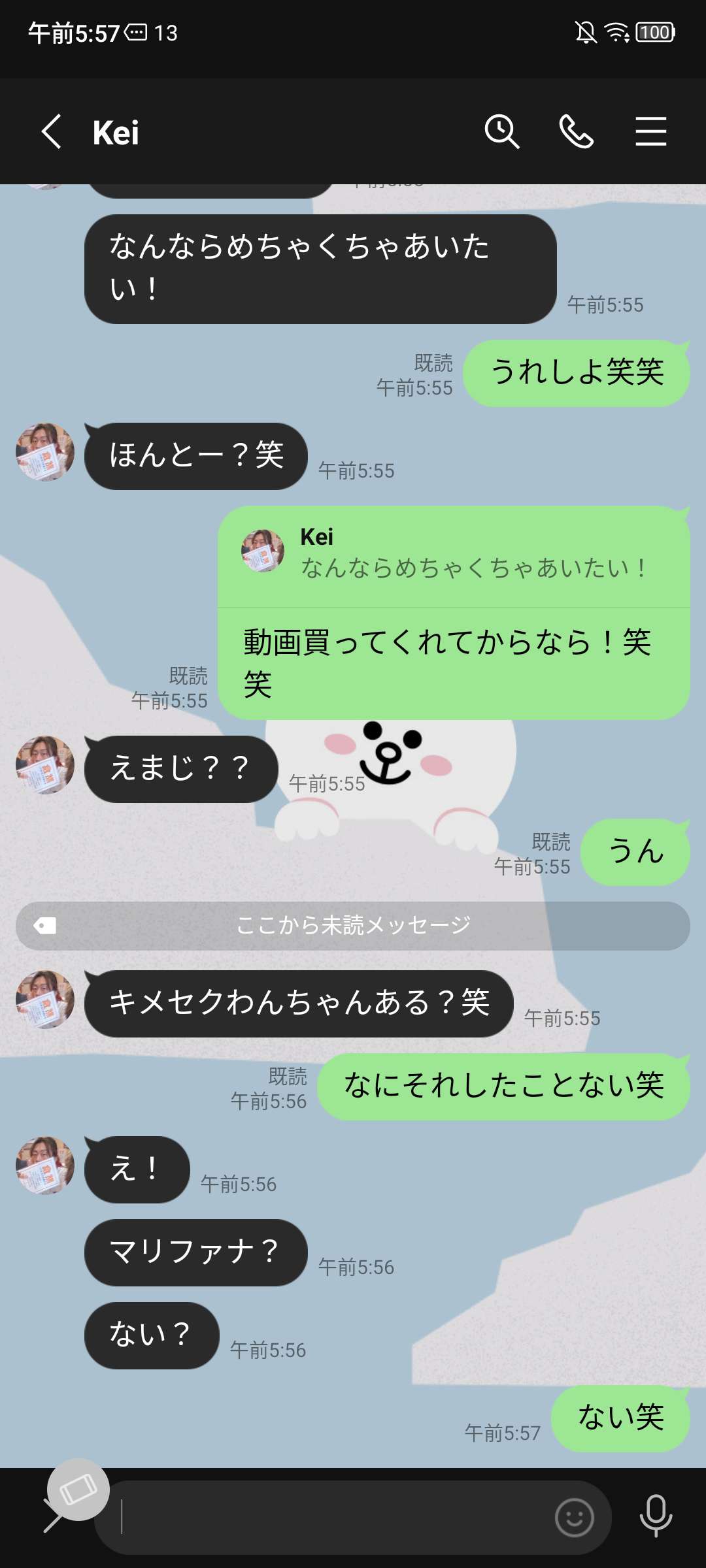Viewport: 706px width, 1568px height.
Task: Open the chat hamburger menu
Action: (650, 132)
